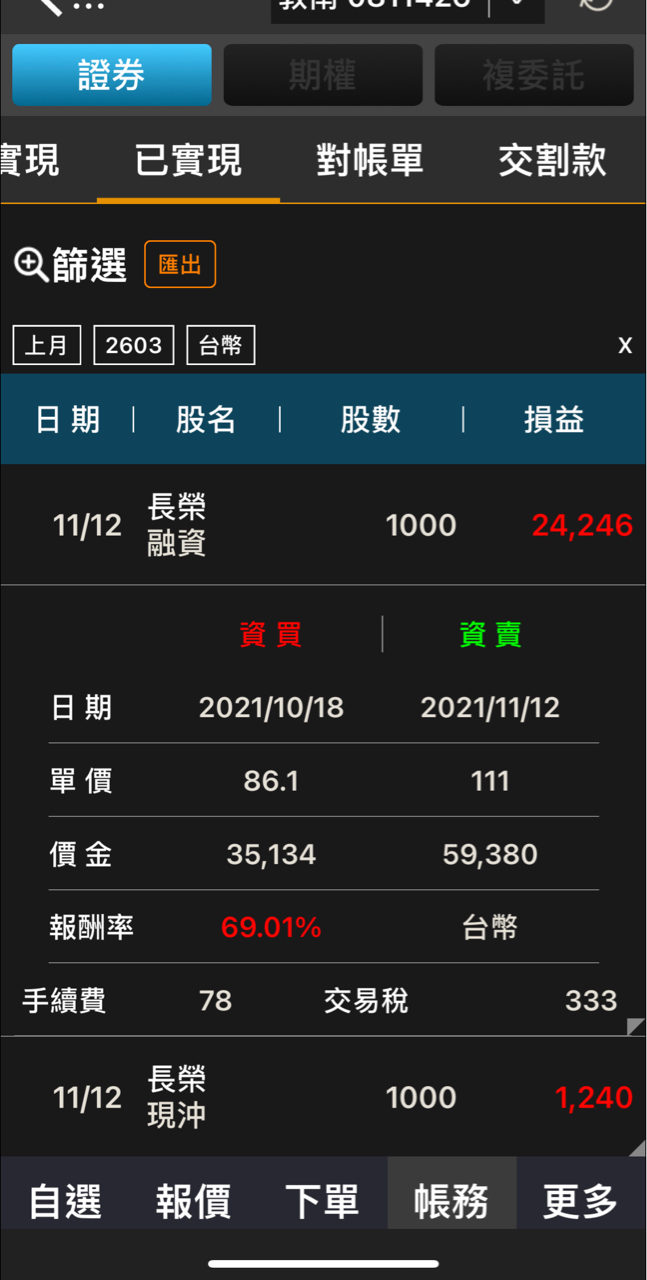Tap the 匯出 export button
This screenshot has height=1280, width=647.
[180, 265]
